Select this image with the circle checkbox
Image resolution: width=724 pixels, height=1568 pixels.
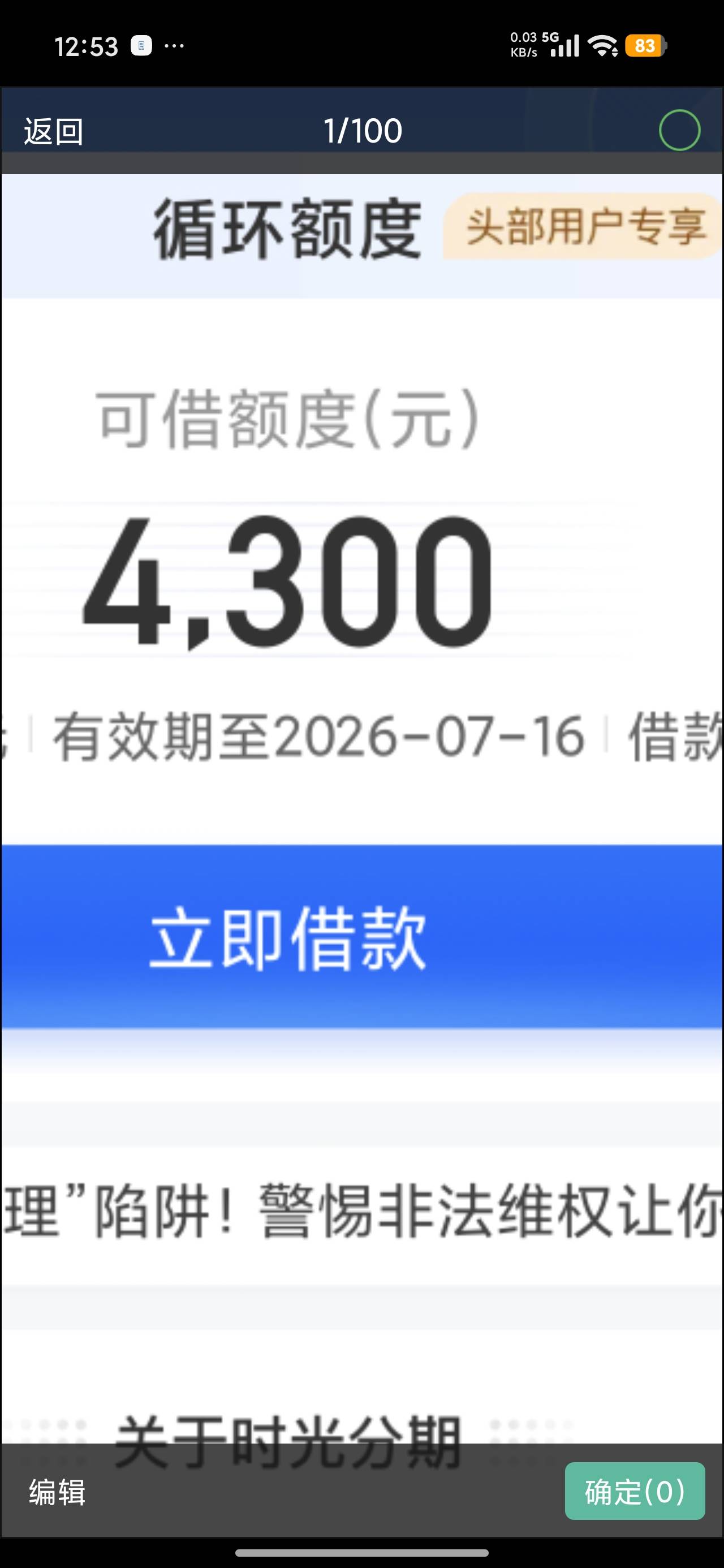click(x=679, y=130)
